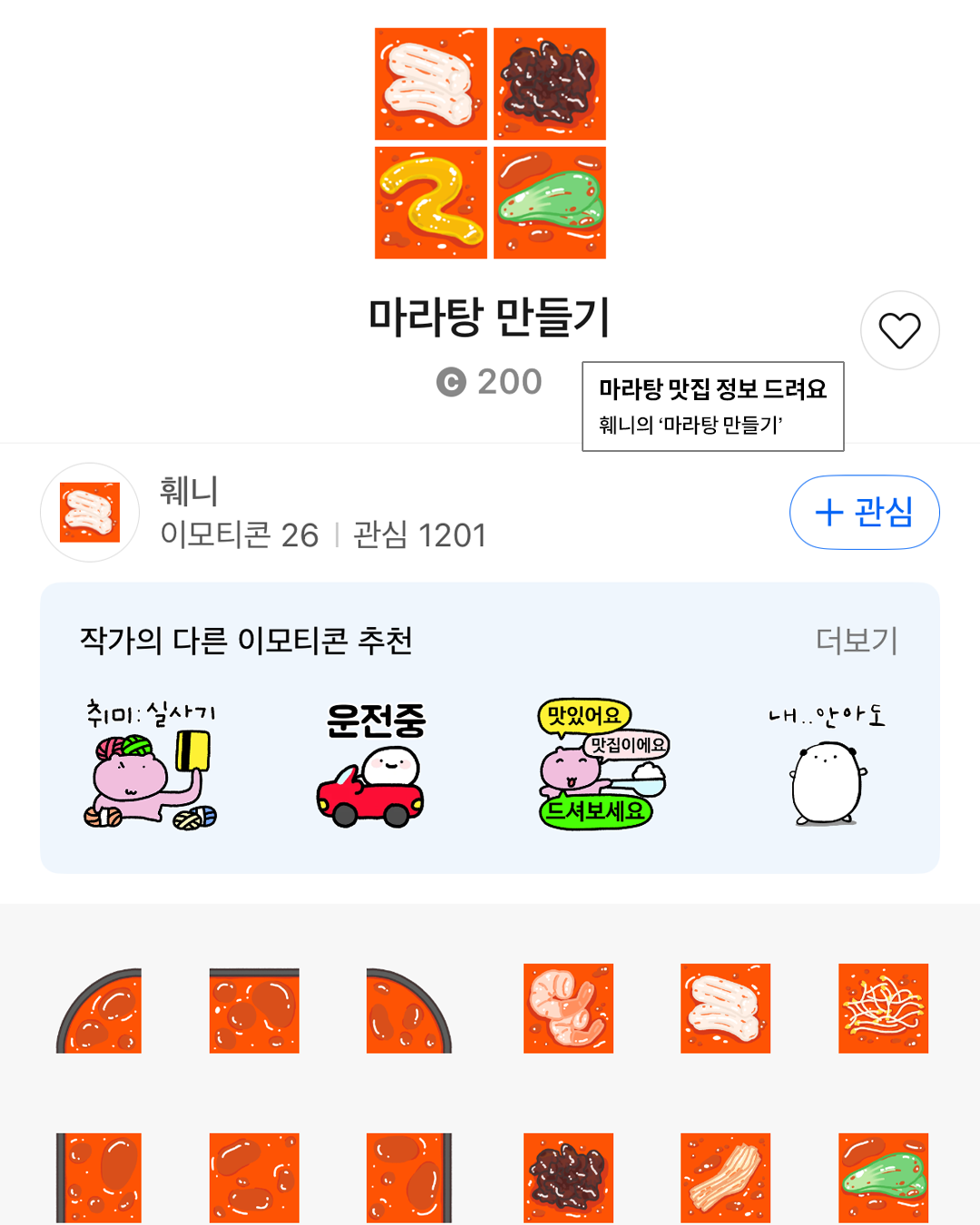Preview the dark wood ear mushroom sticker

[x=568, y=1177]
